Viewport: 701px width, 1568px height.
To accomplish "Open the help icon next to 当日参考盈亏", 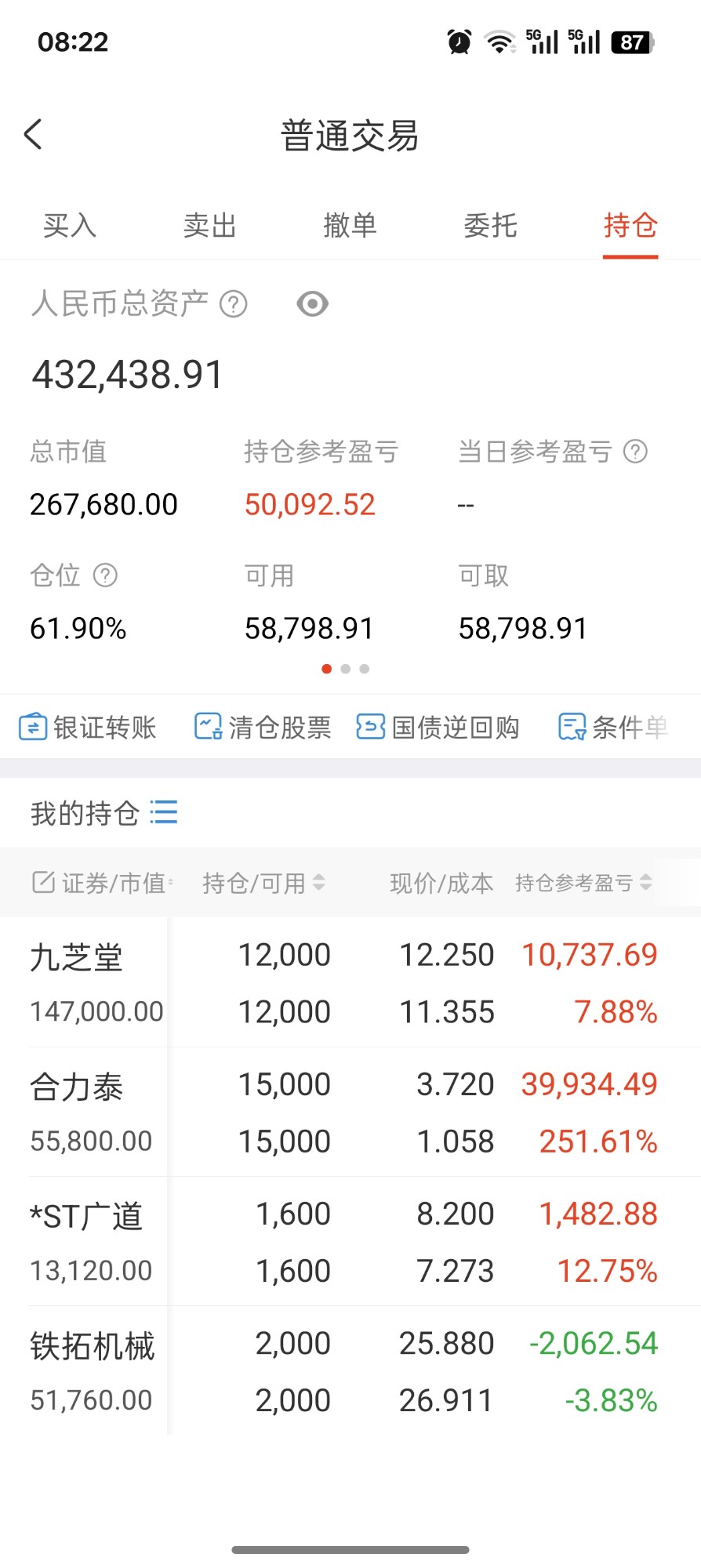I will tap(635, 452).
